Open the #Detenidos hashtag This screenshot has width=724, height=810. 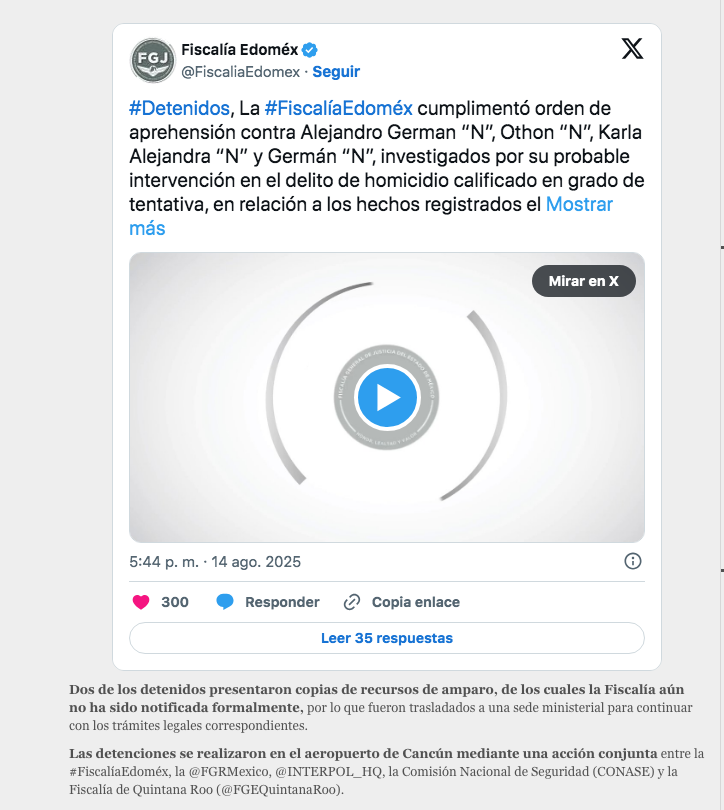[x=180, y=108]
